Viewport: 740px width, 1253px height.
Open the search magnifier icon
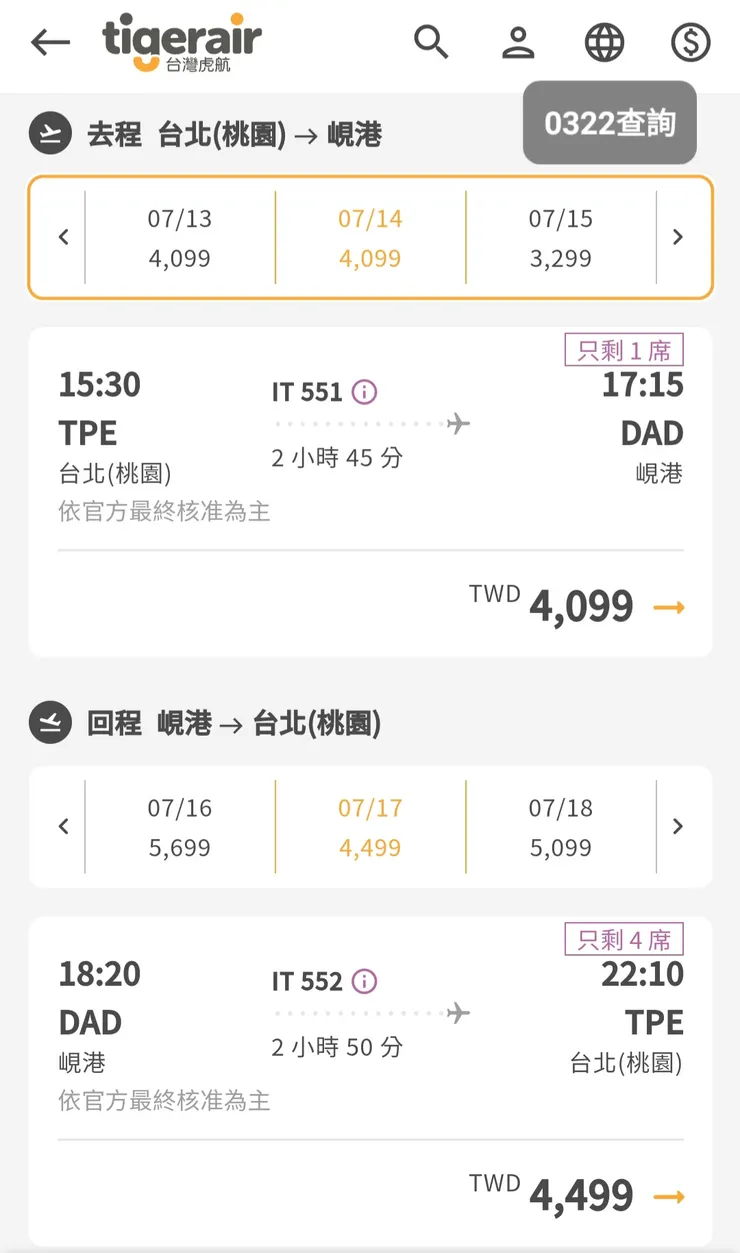point(431,43)
